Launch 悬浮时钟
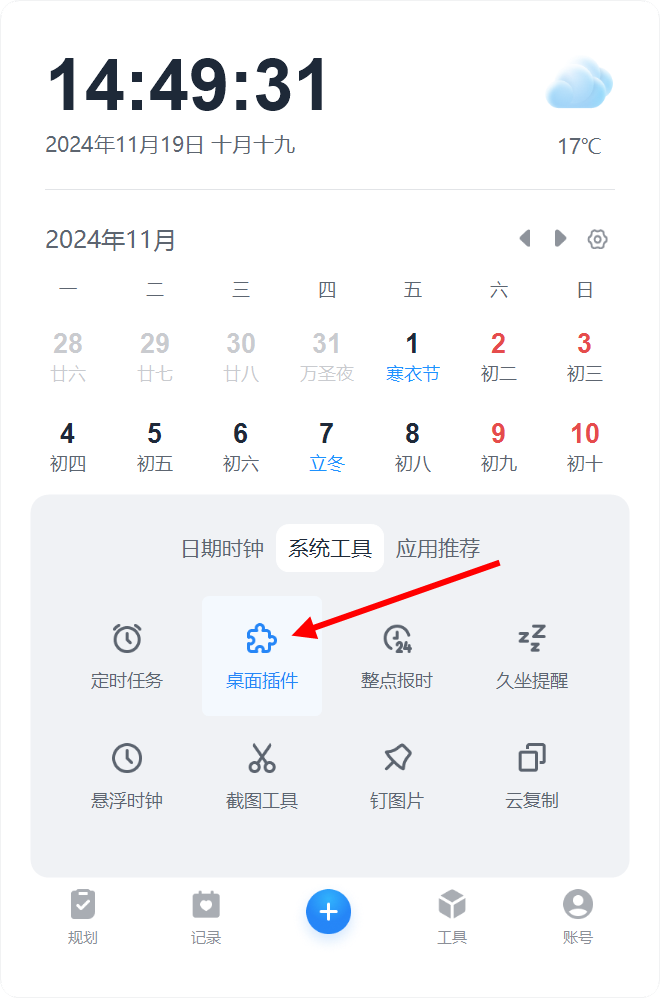 127,776
